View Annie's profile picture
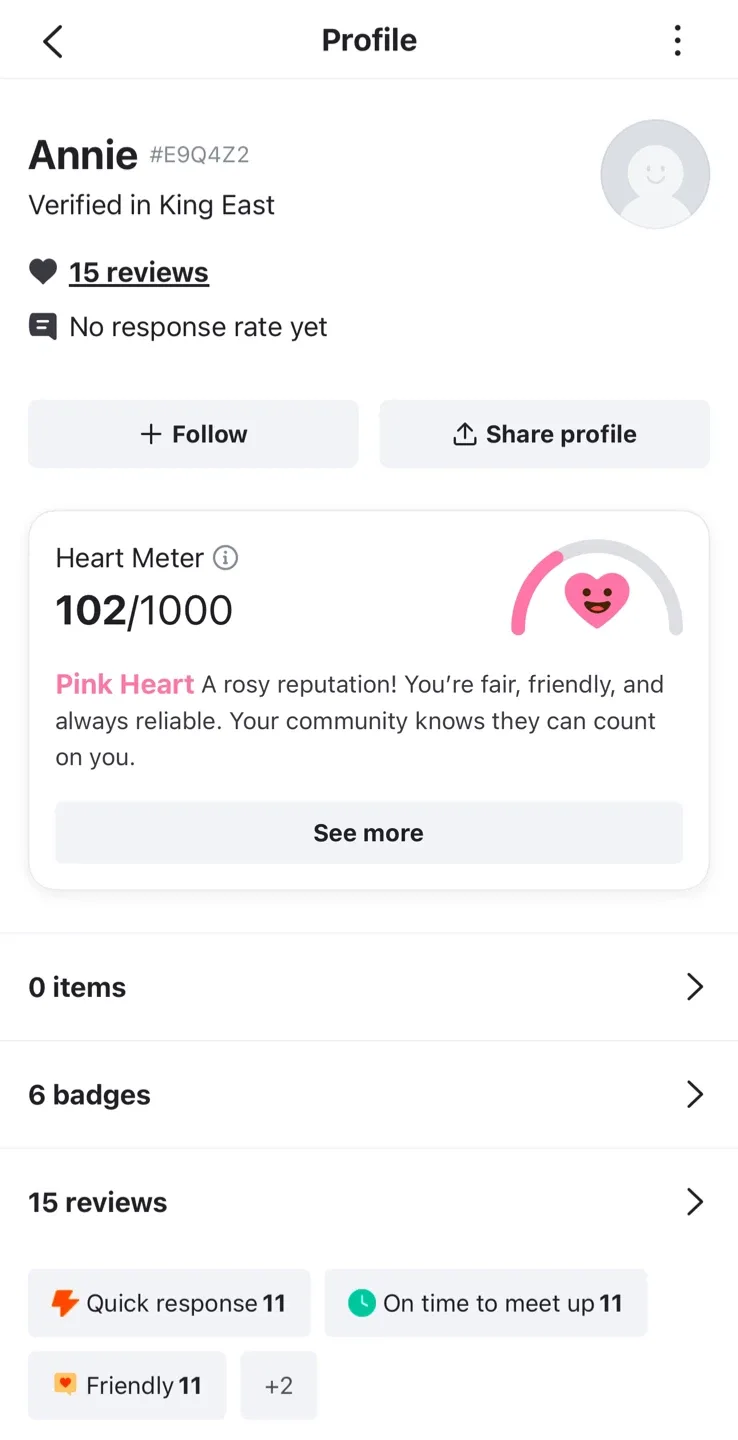 (x=654, y=174)
